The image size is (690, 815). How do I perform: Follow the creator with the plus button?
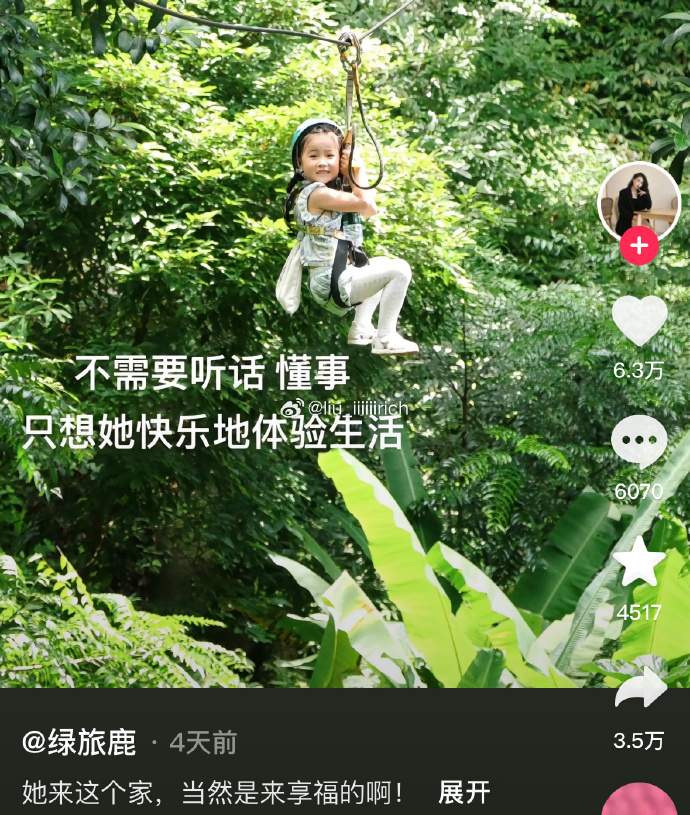coord(639,245)
